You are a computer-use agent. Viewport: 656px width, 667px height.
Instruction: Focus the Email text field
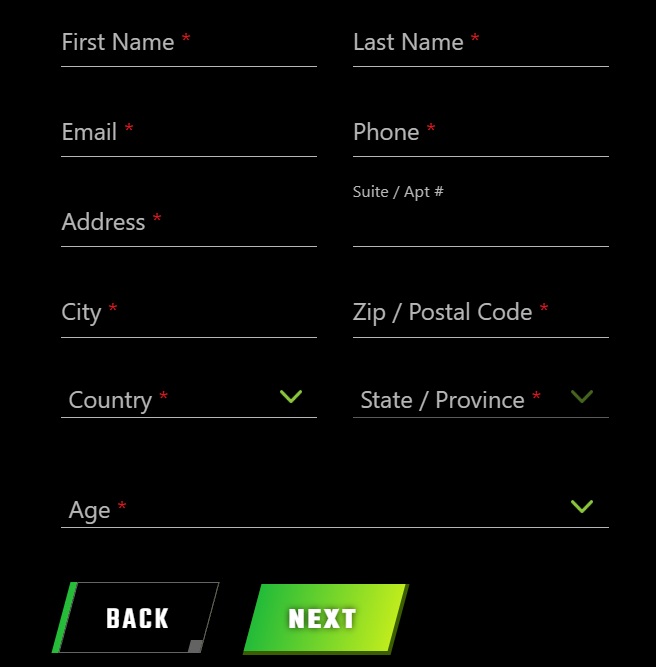click(188, 134)
